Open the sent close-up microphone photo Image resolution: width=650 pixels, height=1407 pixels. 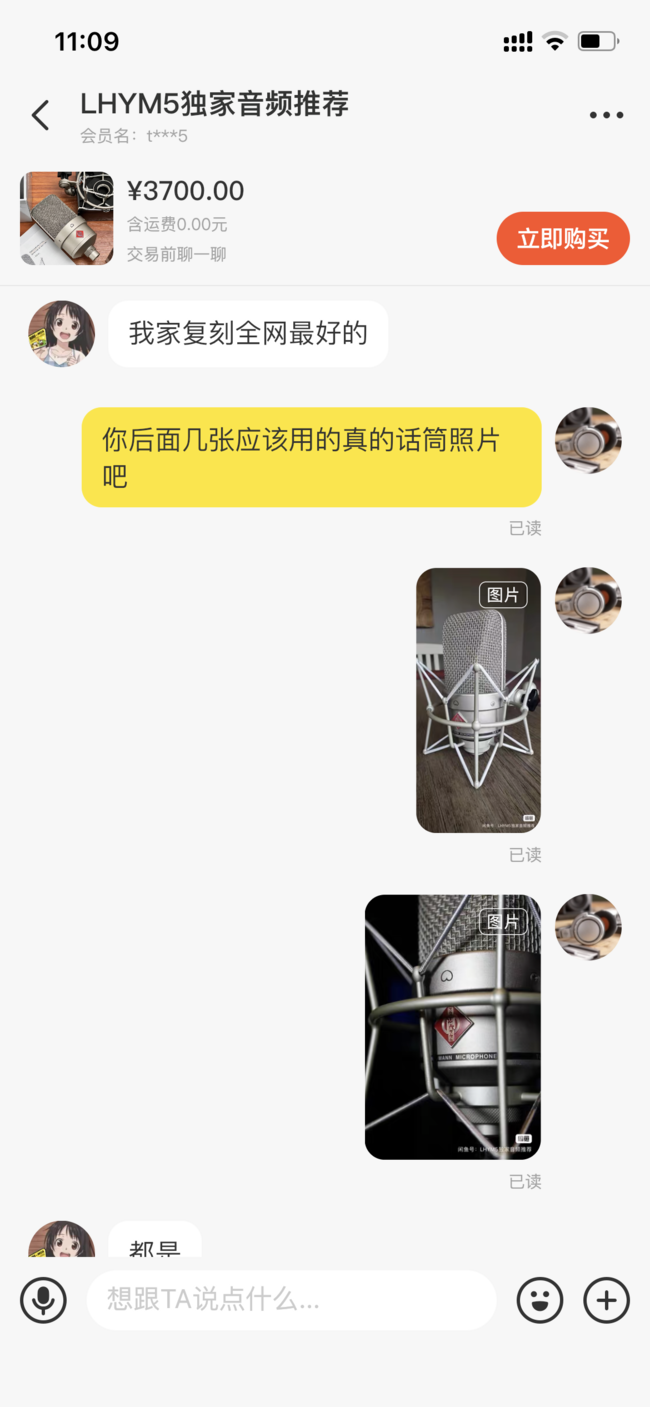tap(452, 1027)
